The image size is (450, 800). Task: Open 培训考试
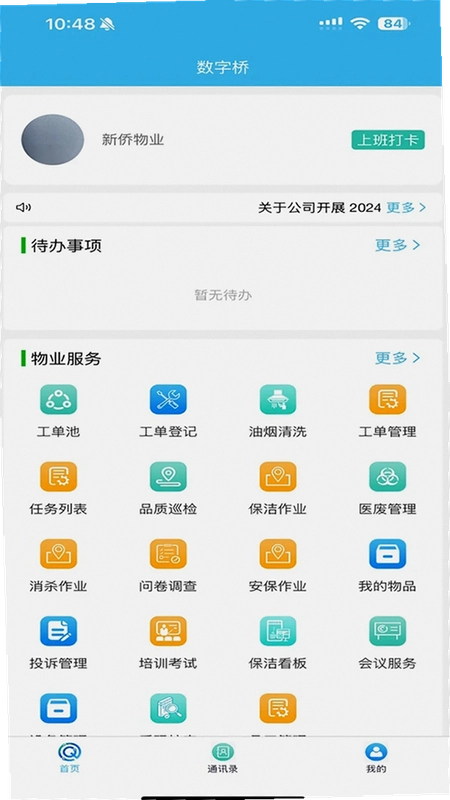point(168,643)
